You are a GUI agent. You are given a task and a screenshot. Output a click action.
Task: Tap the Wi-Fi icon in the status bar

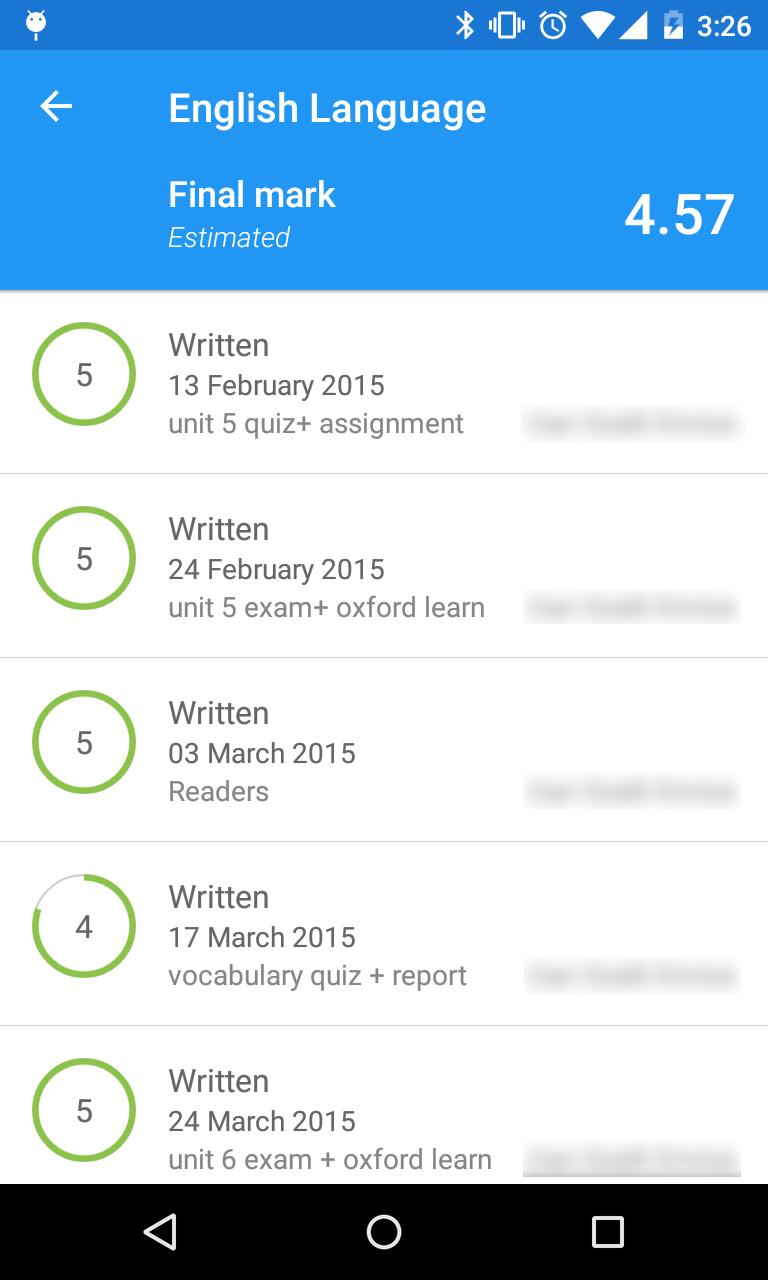[597, 26]
